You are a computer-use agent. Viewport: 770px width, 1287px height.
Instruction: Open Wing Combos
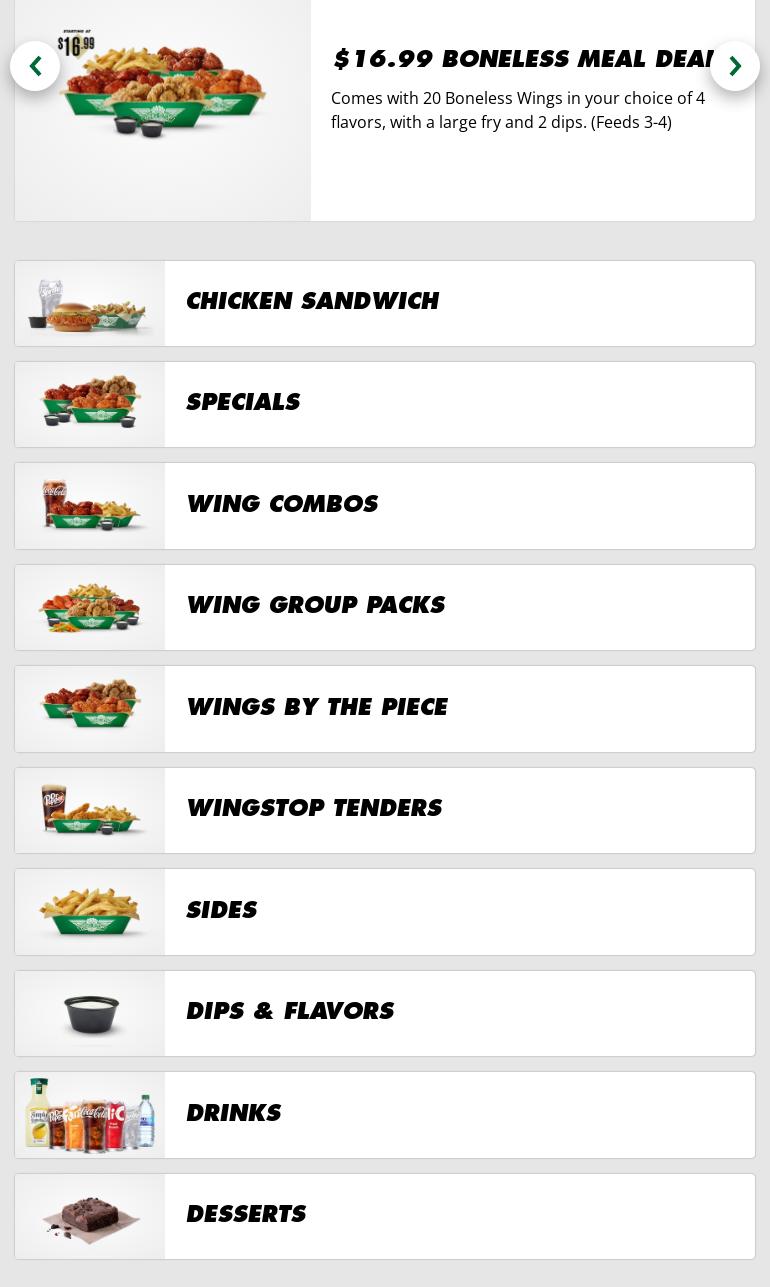[x=385, y=505]
